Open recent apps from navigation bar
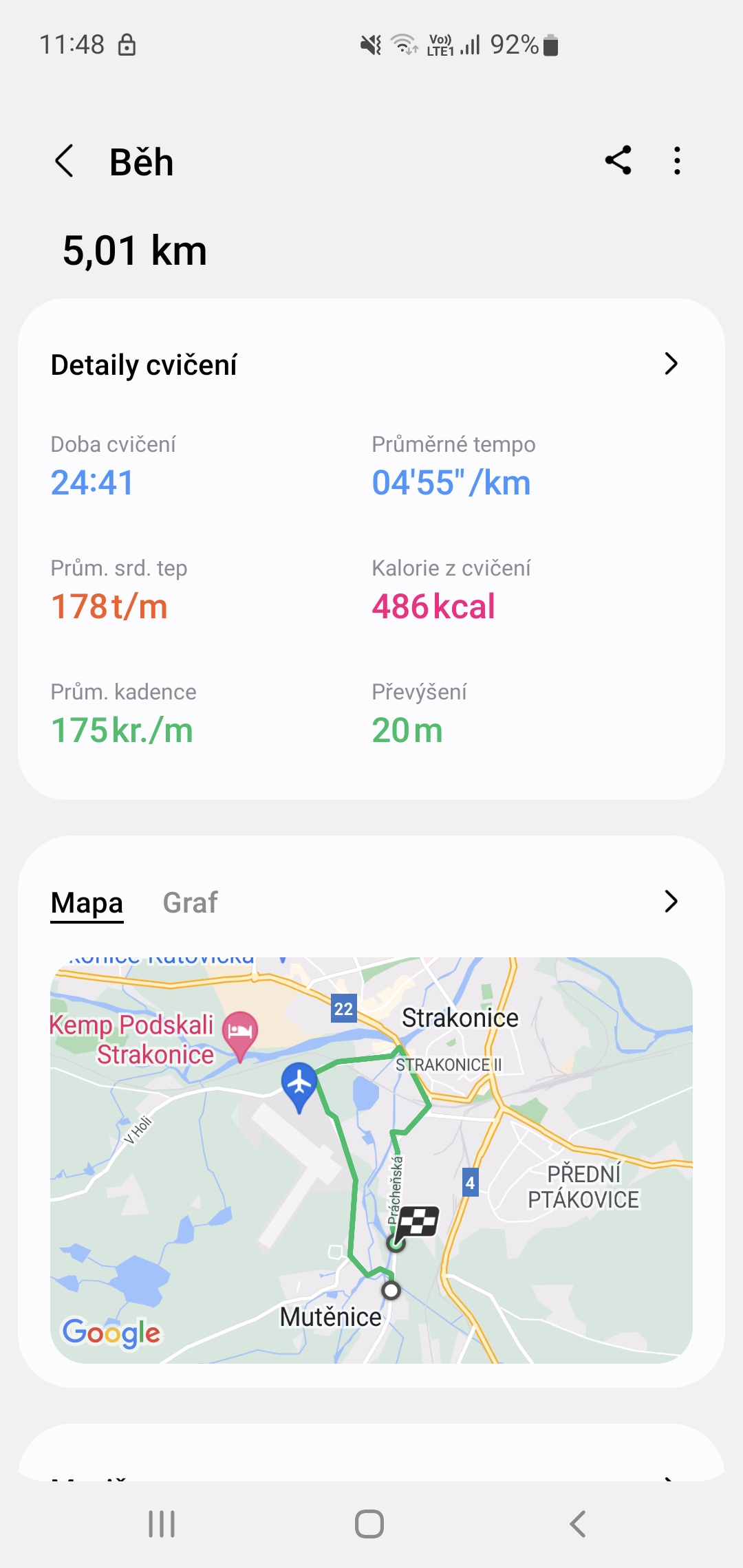Image resolution: width=743 pixels, height=1568 pixels. click(x=162, y=1524)
